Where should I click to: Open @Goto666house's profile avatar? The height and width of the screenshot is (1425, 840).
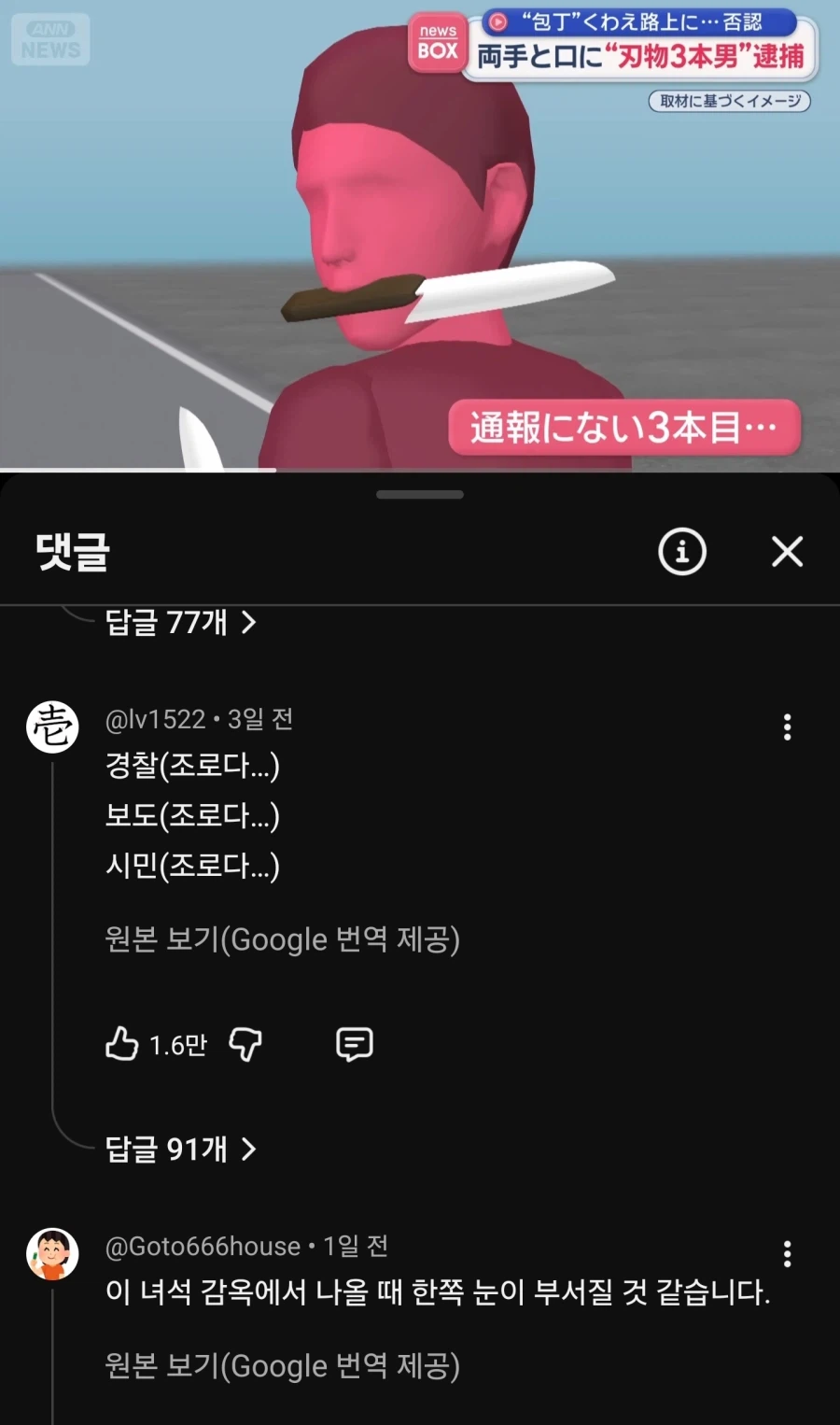[x=52, y=1254]
